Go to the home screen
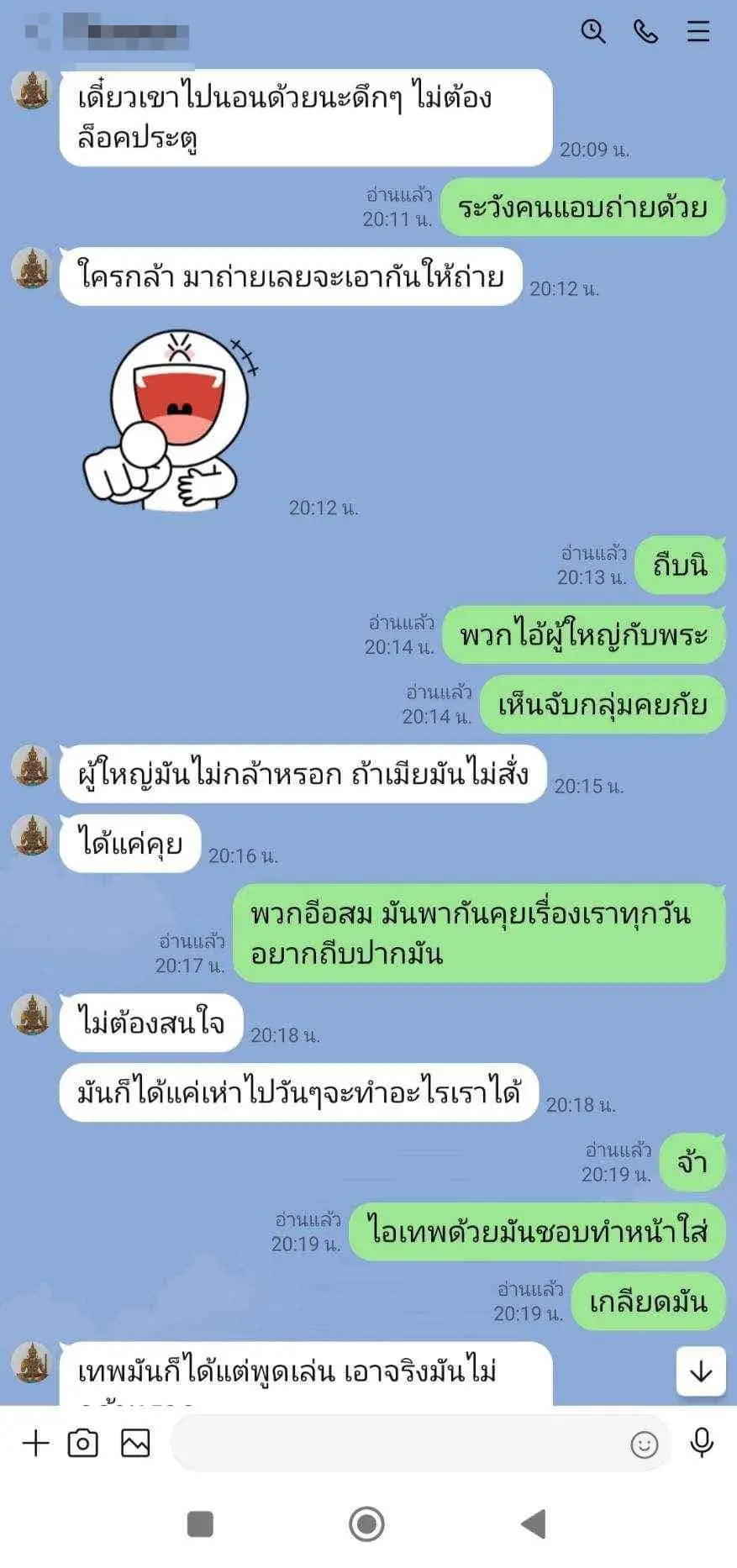The width and height of the screenshot is (737, 1568). (366, 1523)
